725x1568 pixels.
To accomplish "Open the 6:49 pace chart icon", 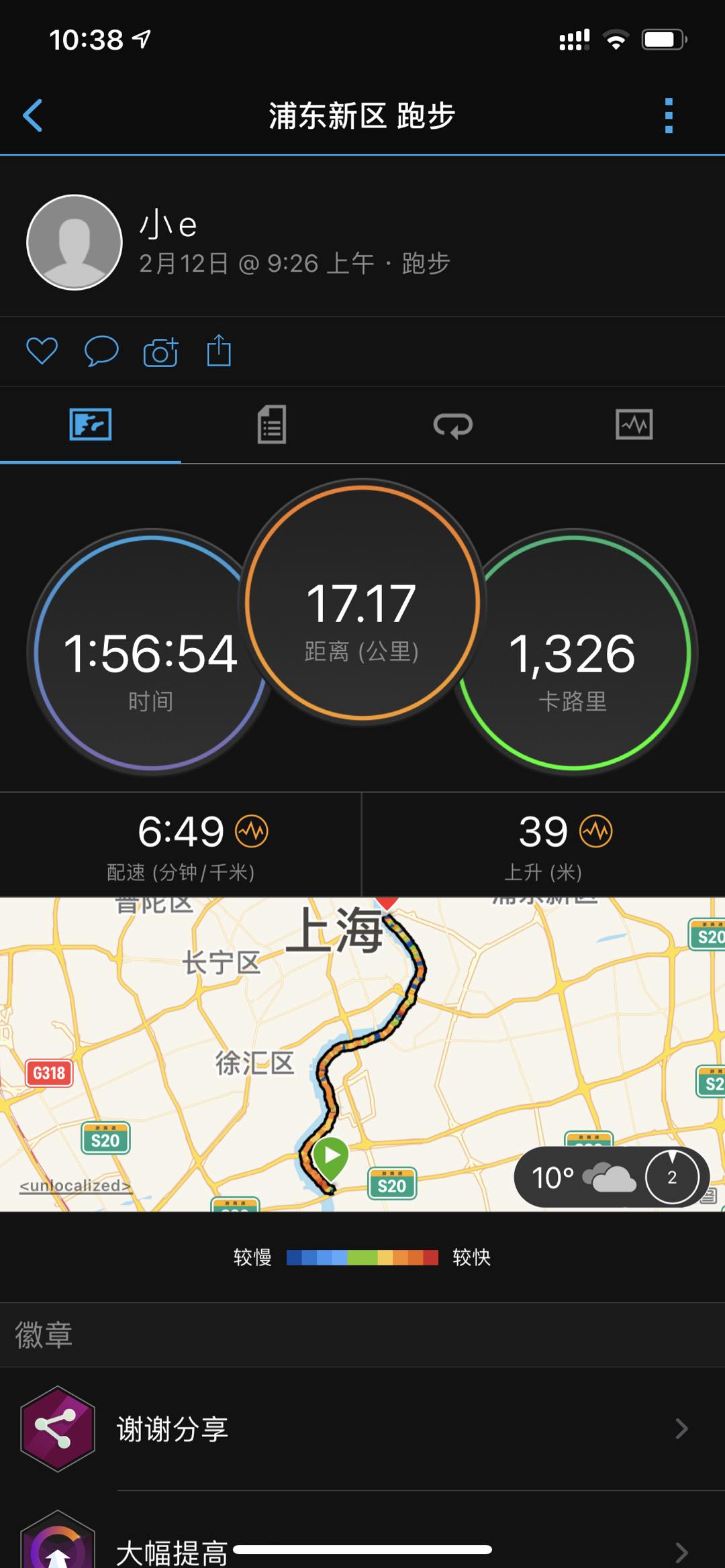I will tap(252, 831).
